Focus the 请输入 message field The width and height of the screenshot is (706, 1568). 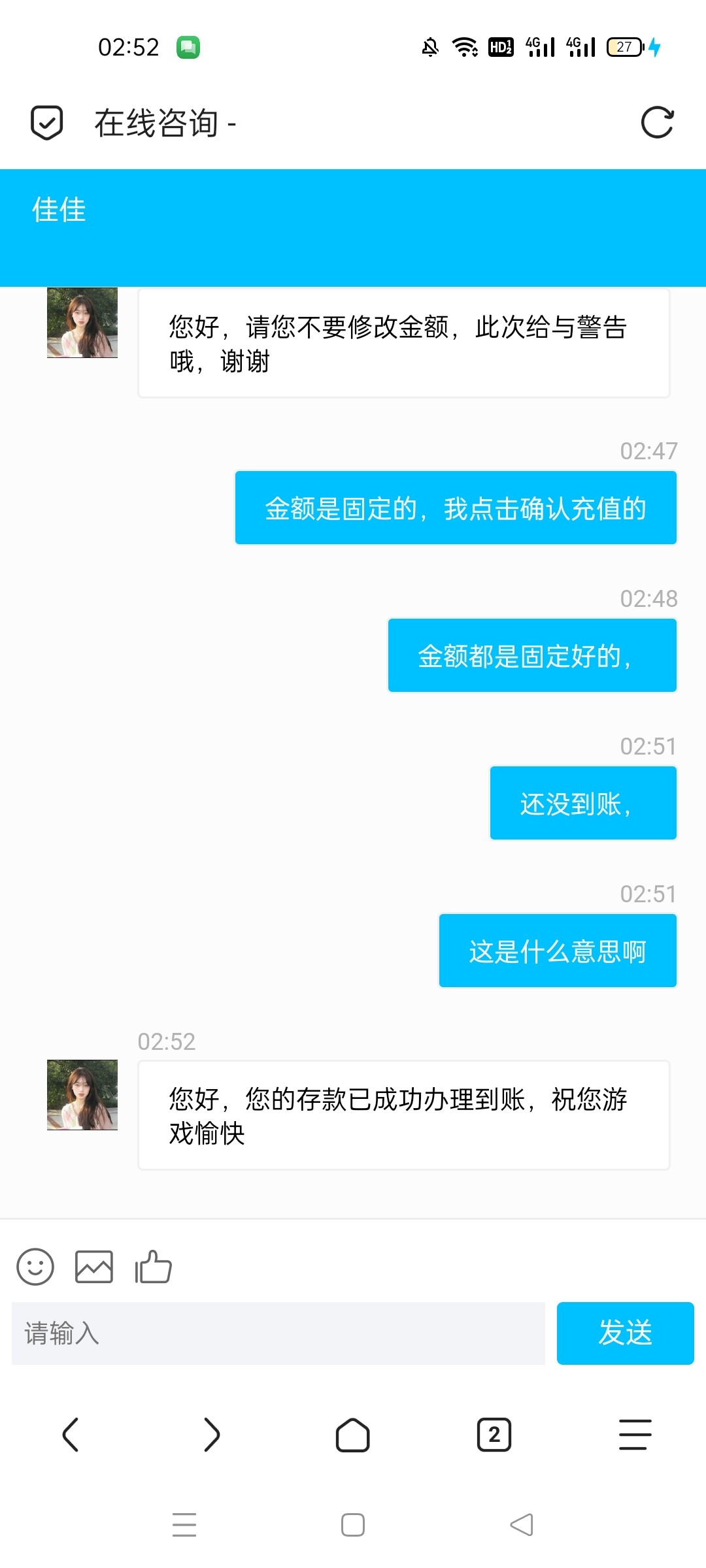pos(278,1333)
